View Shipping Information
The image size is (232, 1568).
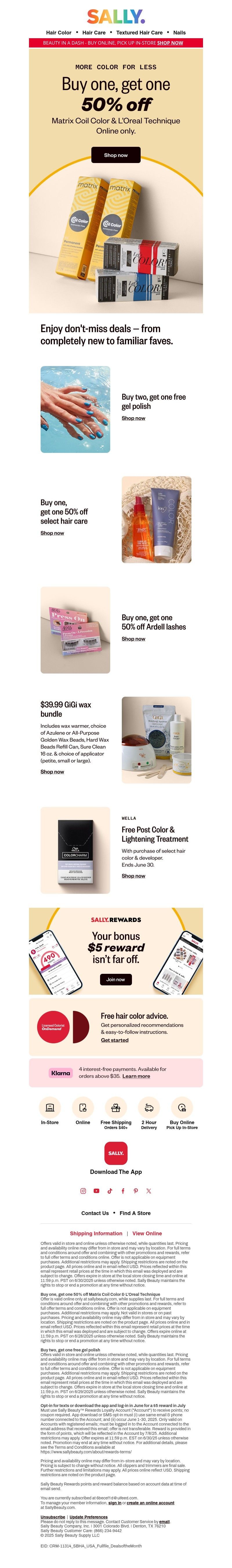point(96,1233)
